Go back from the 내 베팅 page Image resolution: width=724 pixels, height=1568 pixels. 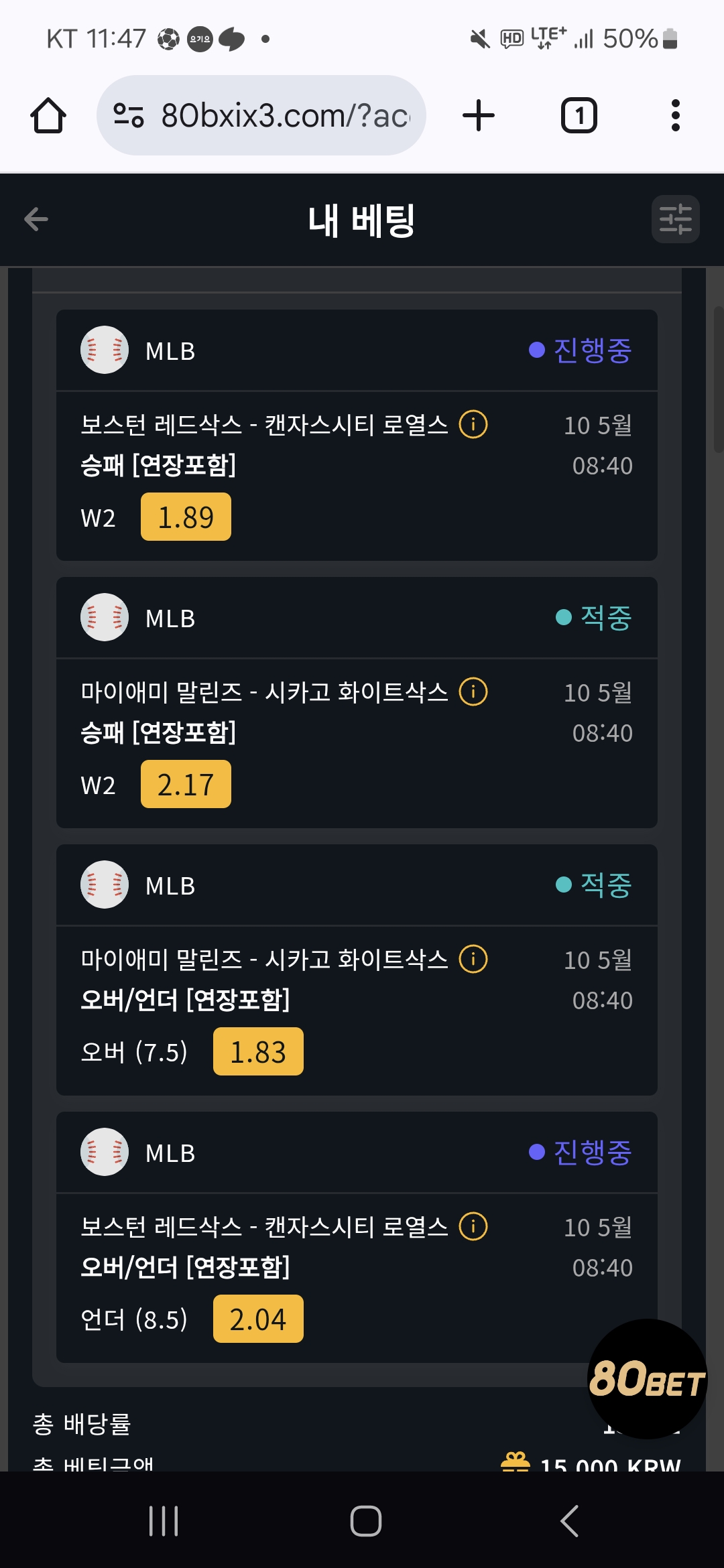(36, 219)
